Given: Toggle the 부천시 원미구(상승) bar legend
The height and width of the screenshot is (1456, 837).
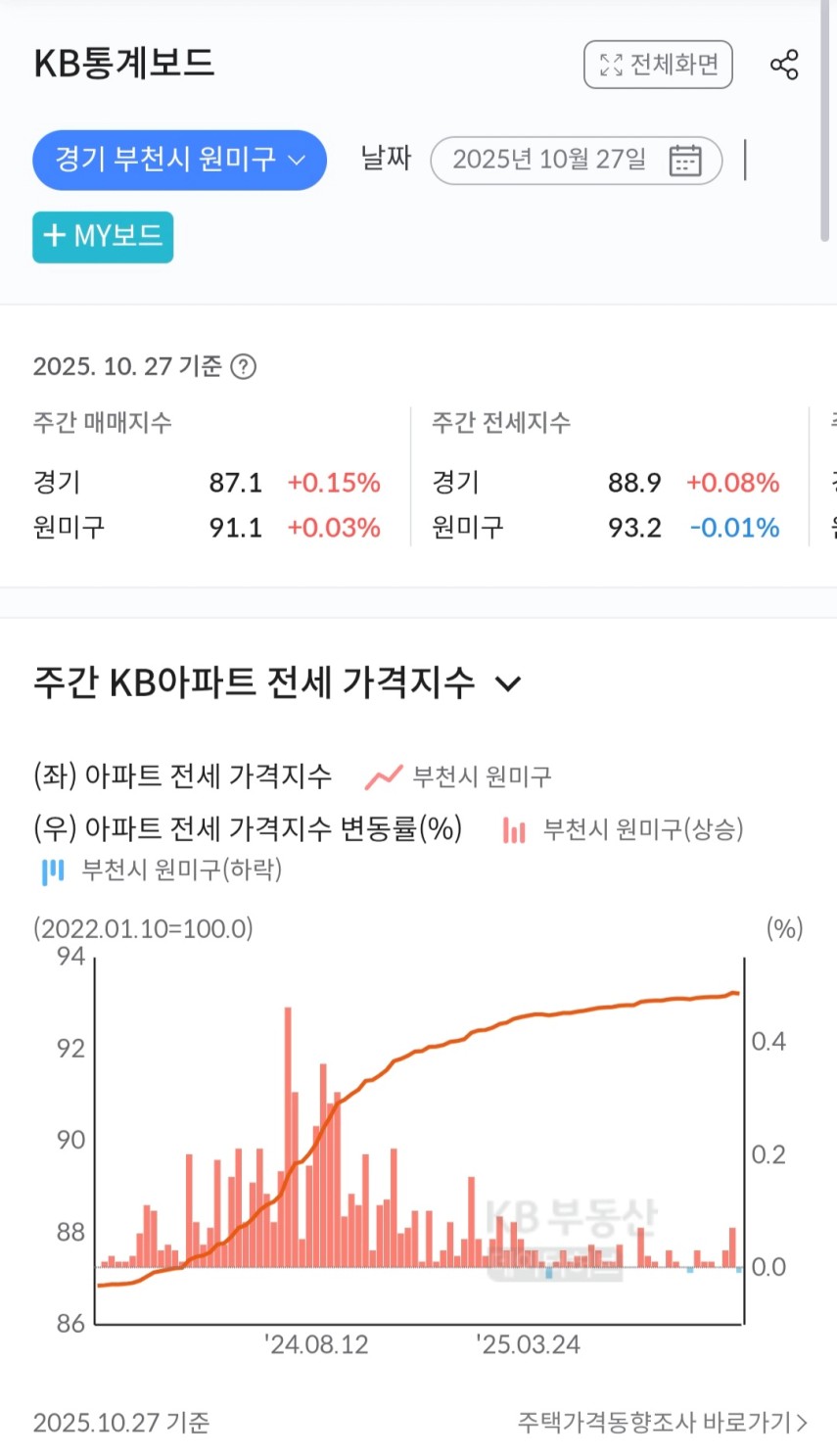Looking at the screenshot, I should coord(623,829).
